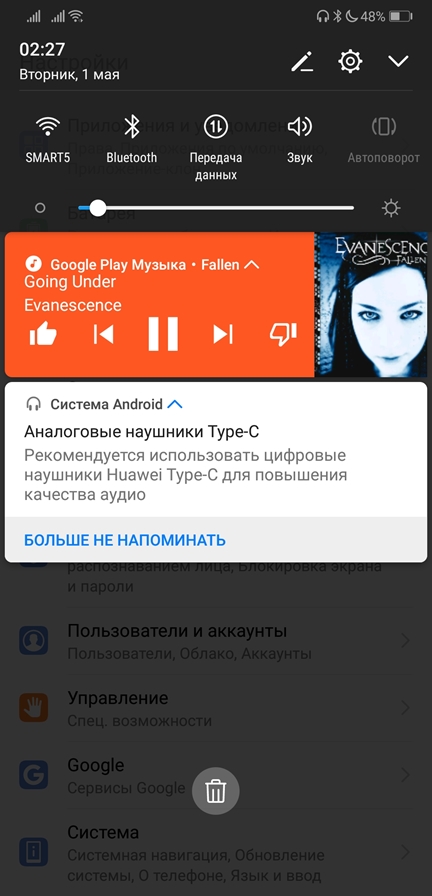The height and width of the screenshot is (896, 432).
Task: Toggle the SMART5 Wi-Fi tile
Action: tap(47, 140)
